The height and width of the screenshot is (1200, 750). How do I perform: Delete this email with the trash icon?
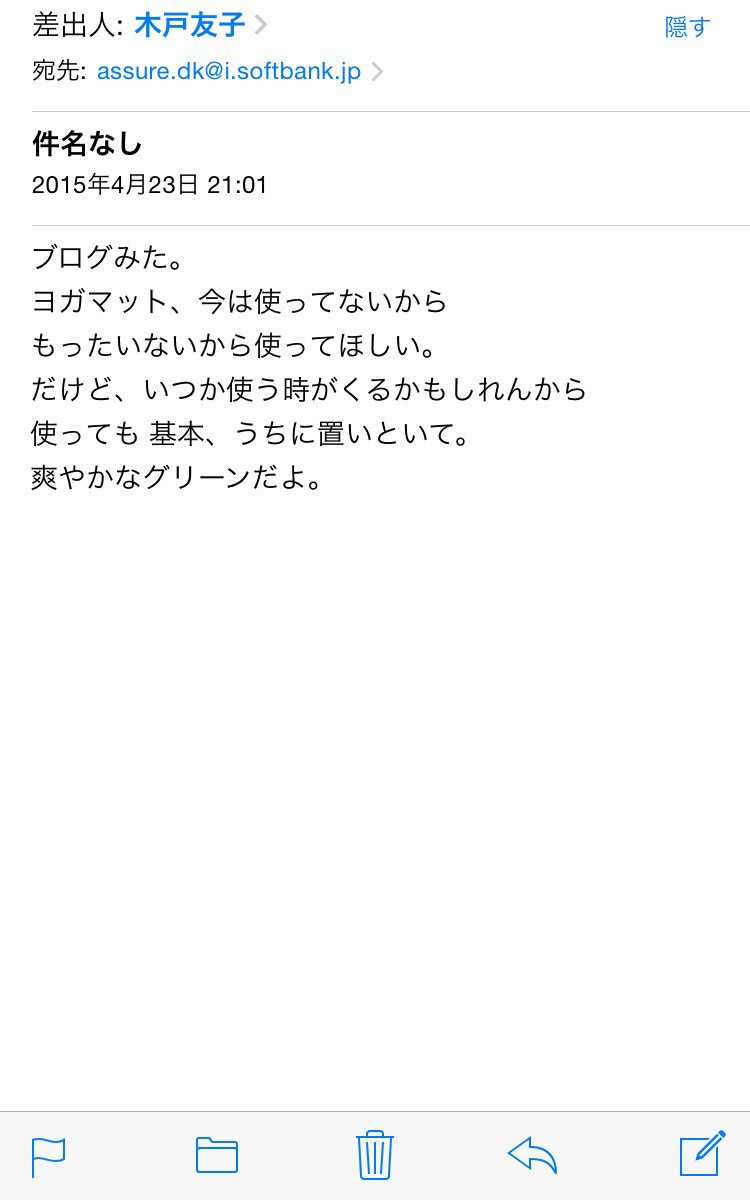click(x=375, y=1155)
